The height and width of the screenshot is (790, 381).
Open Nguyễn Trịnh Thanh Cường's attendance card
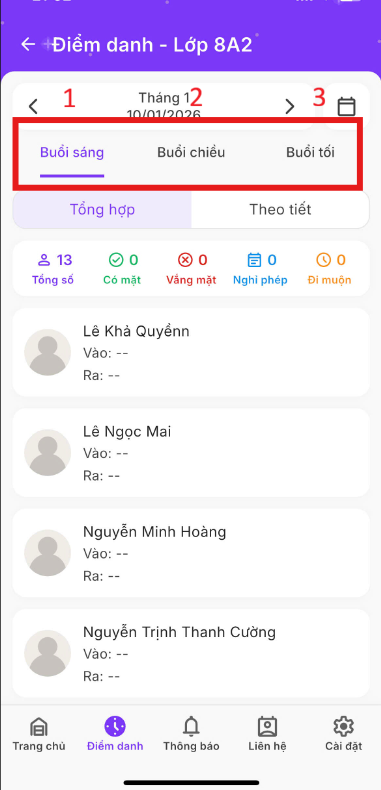point(191,653)
